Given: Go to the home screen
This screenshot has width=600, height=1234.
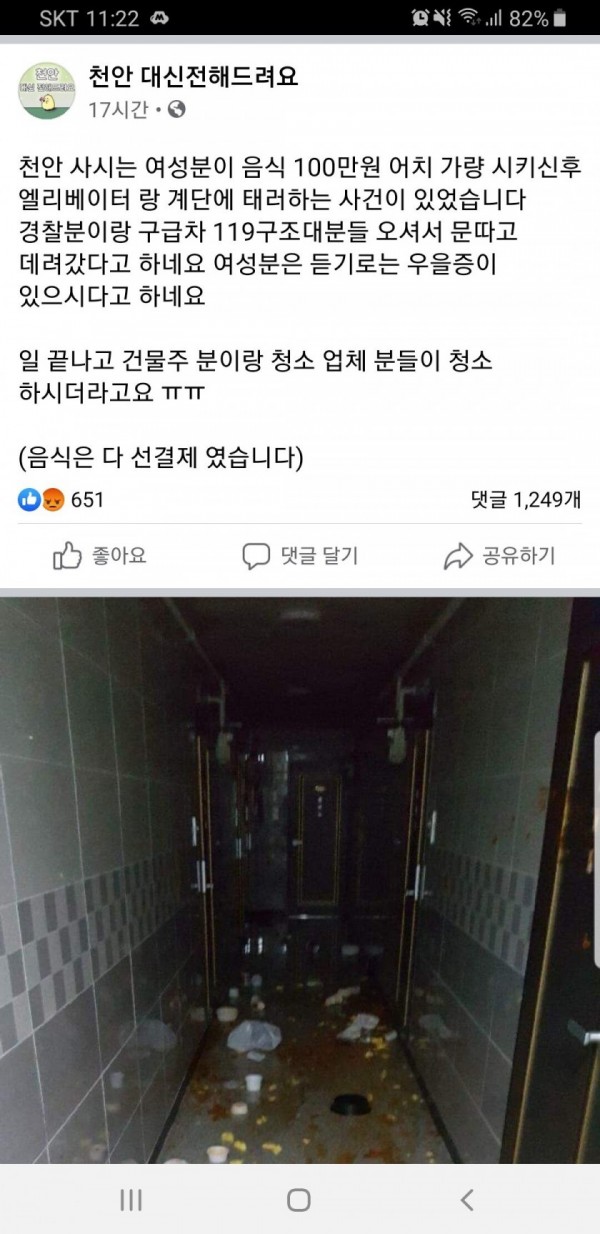Looking at the screenshot, I should (299, 1200).
